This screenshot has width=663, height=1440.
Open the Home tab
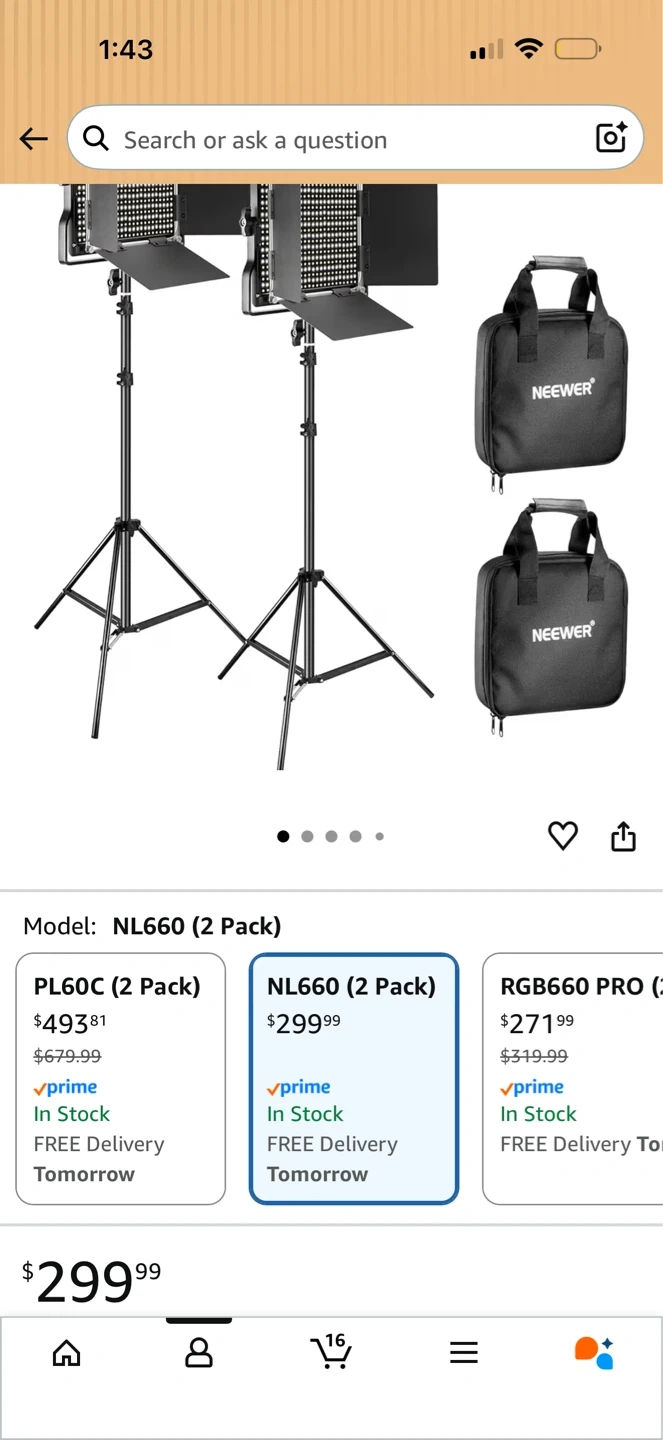(66, 1353)
